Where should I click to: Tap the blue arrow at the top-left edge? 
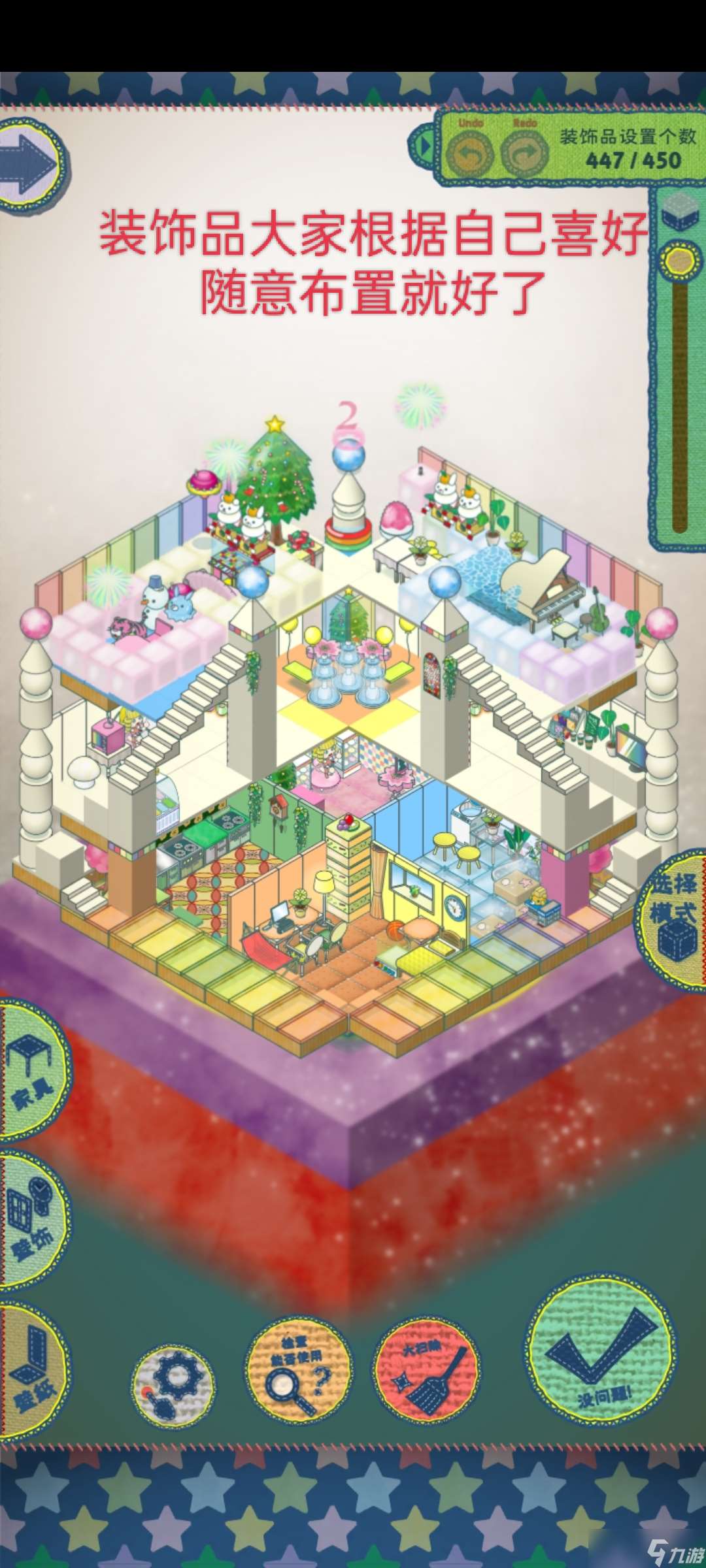point(31,165)
